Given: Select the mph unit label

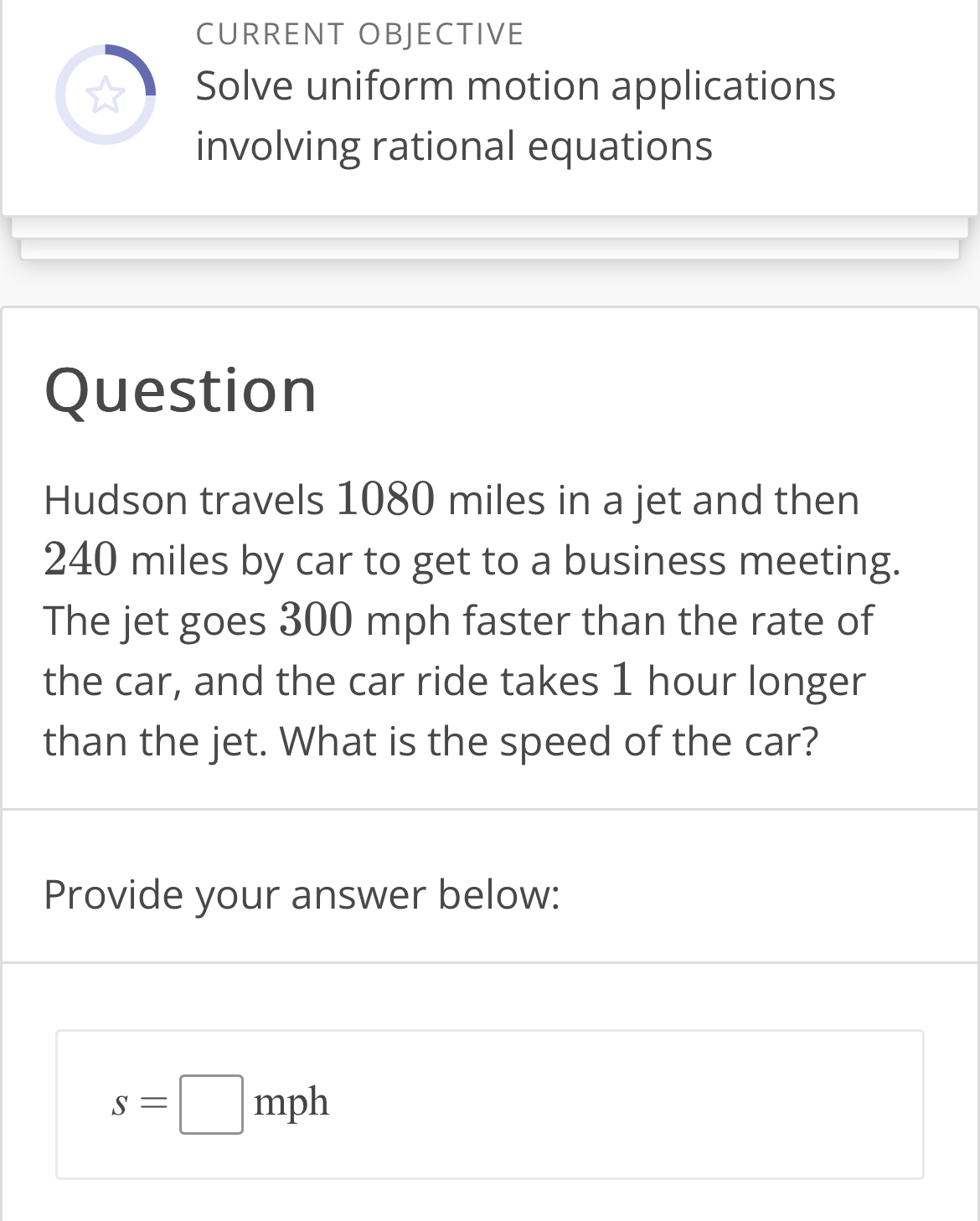Looking at the screenshot, I should [291, 1102].
